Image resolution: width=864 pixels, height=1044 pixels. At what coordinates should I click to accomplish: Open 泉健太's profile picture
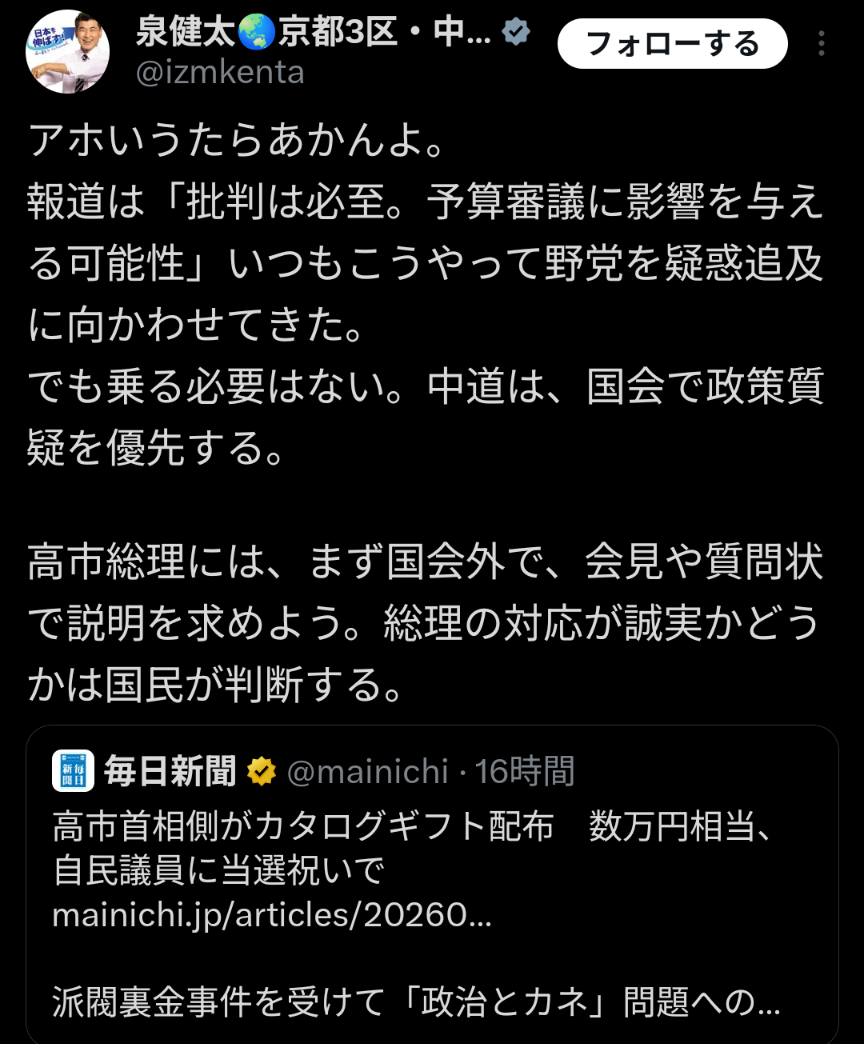pyautogui.click(x=67, y=51)
